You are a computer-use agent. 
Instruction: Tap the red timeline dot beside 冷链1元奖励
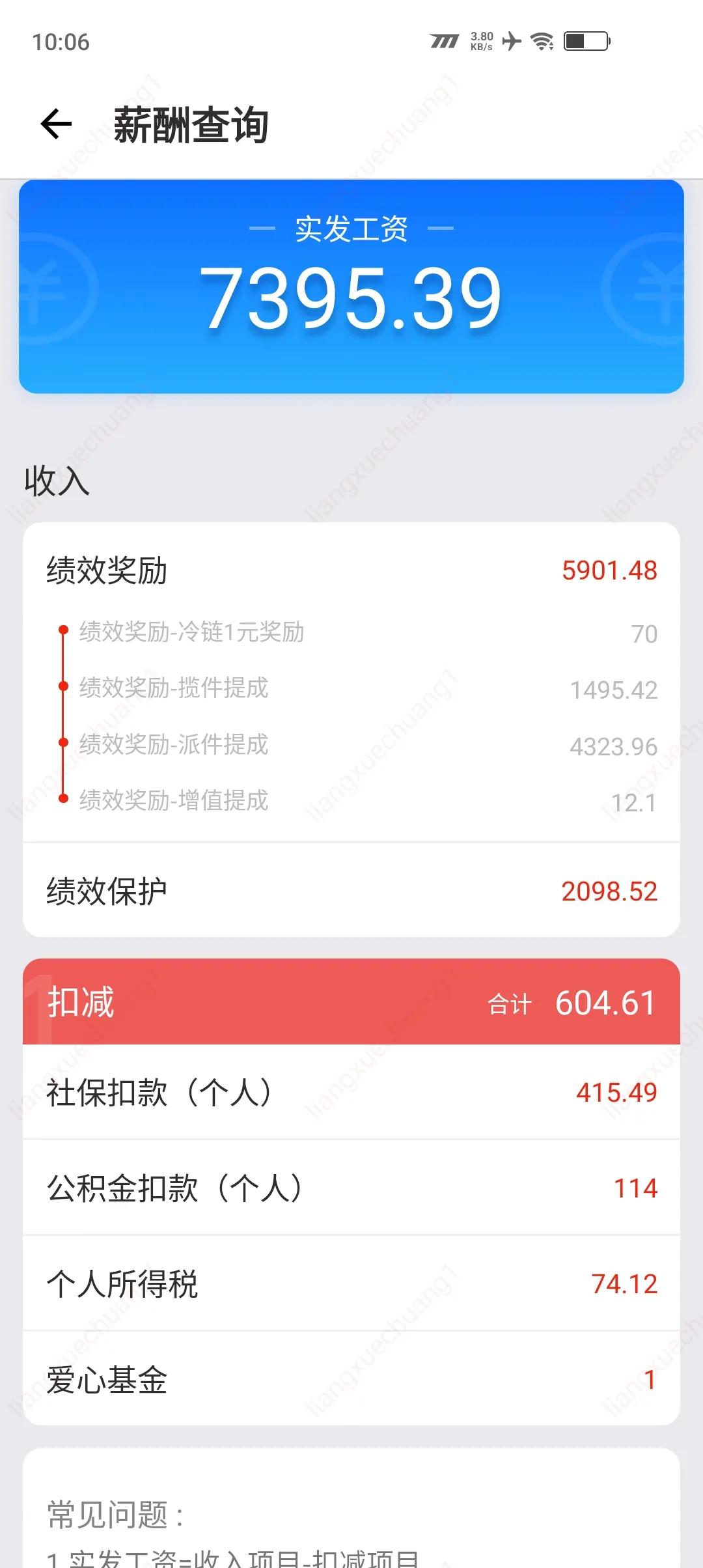click(63, 630)
